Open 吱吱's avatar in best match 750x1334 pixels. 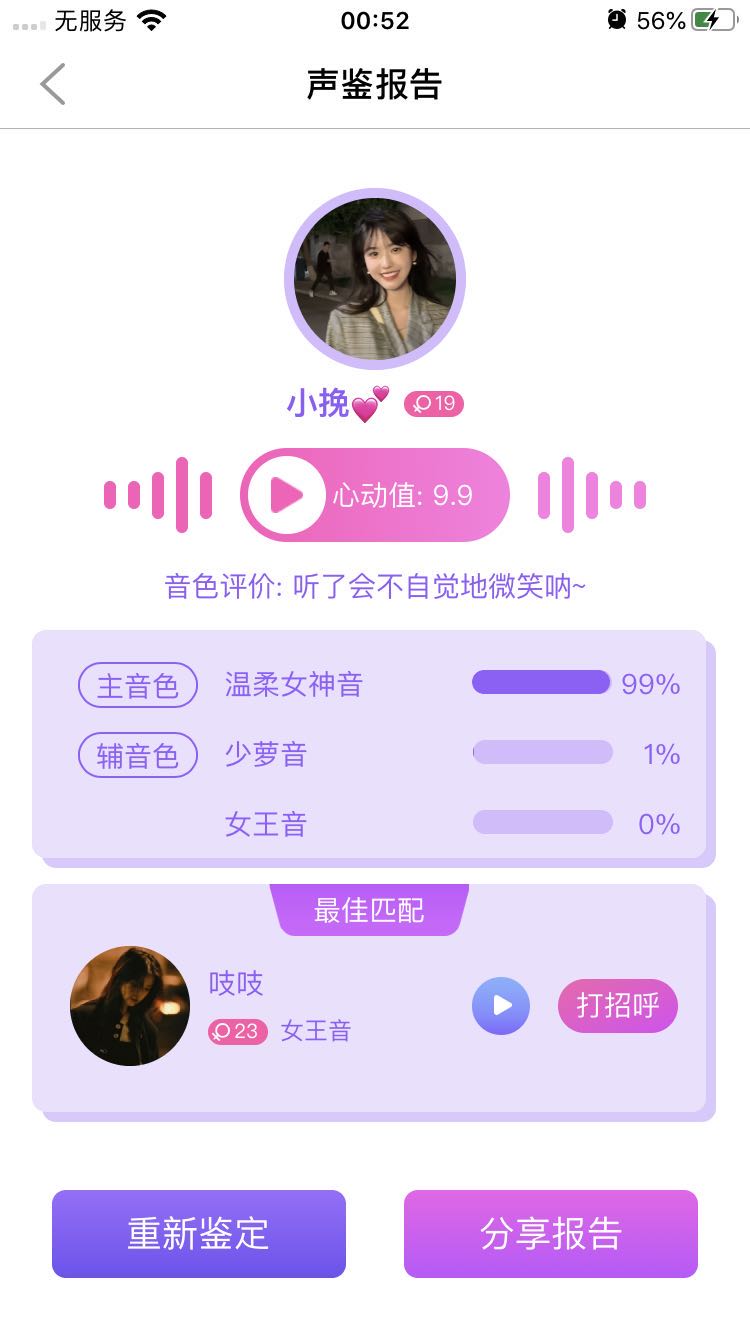130,1005
